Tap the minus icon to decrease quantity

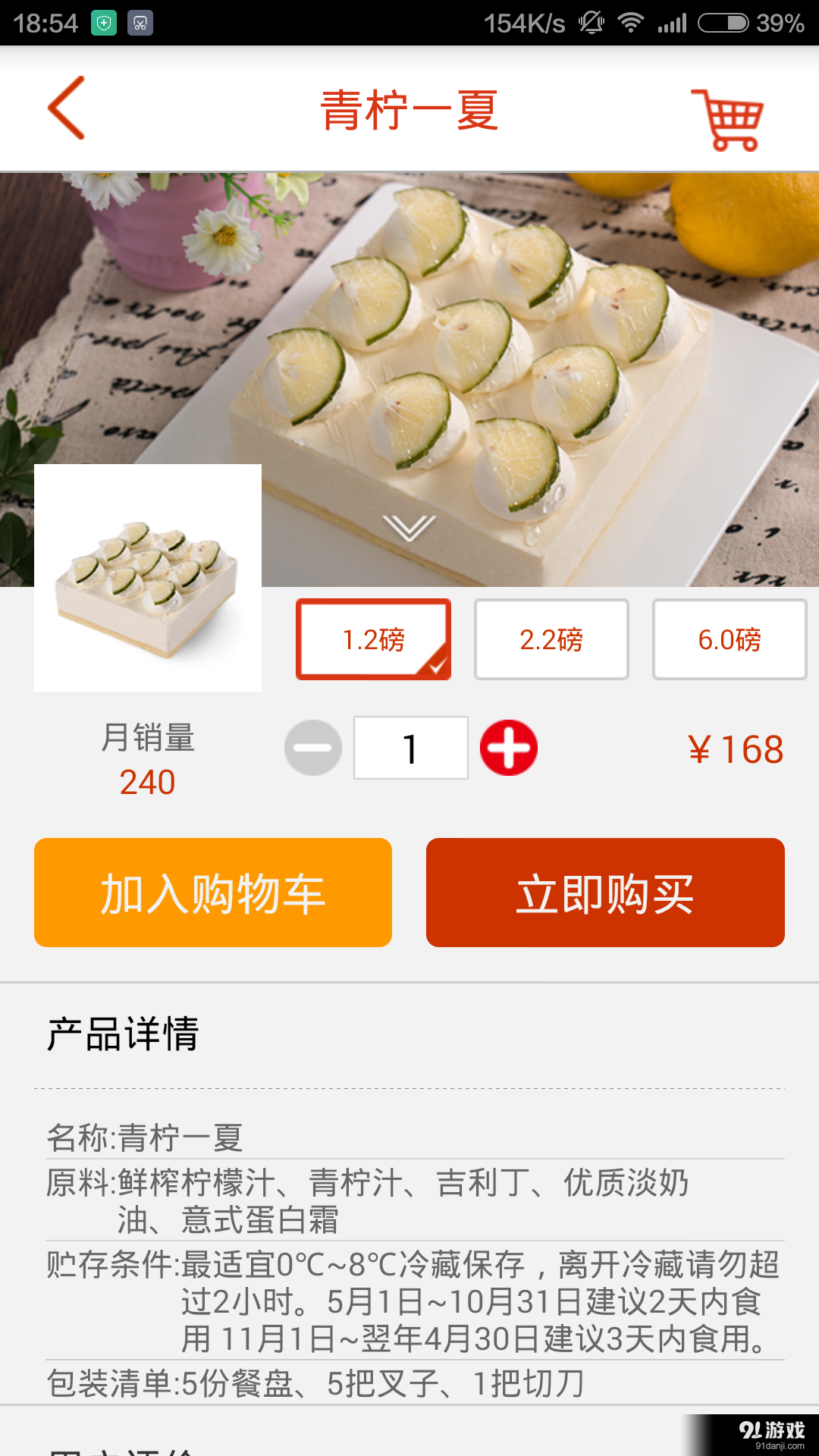(x=312, y=748)
